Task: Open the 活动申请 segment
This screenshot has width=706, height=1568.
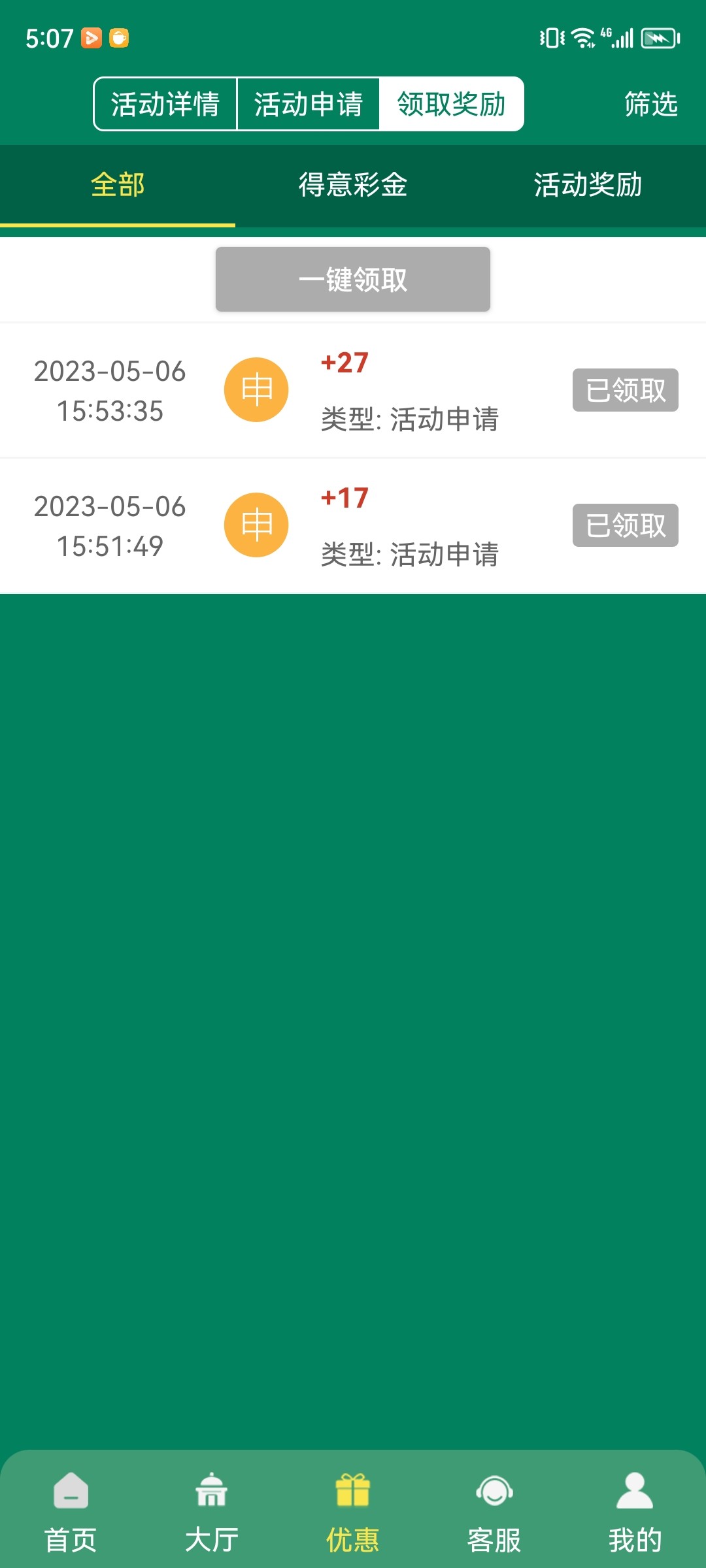Action: click(308, 104)
